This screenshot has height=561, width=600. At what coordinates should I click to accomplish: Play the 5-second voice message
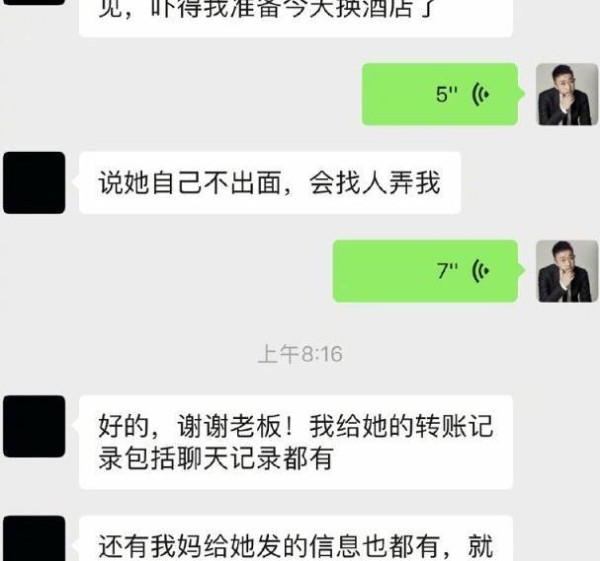click(x=440, y=95)
